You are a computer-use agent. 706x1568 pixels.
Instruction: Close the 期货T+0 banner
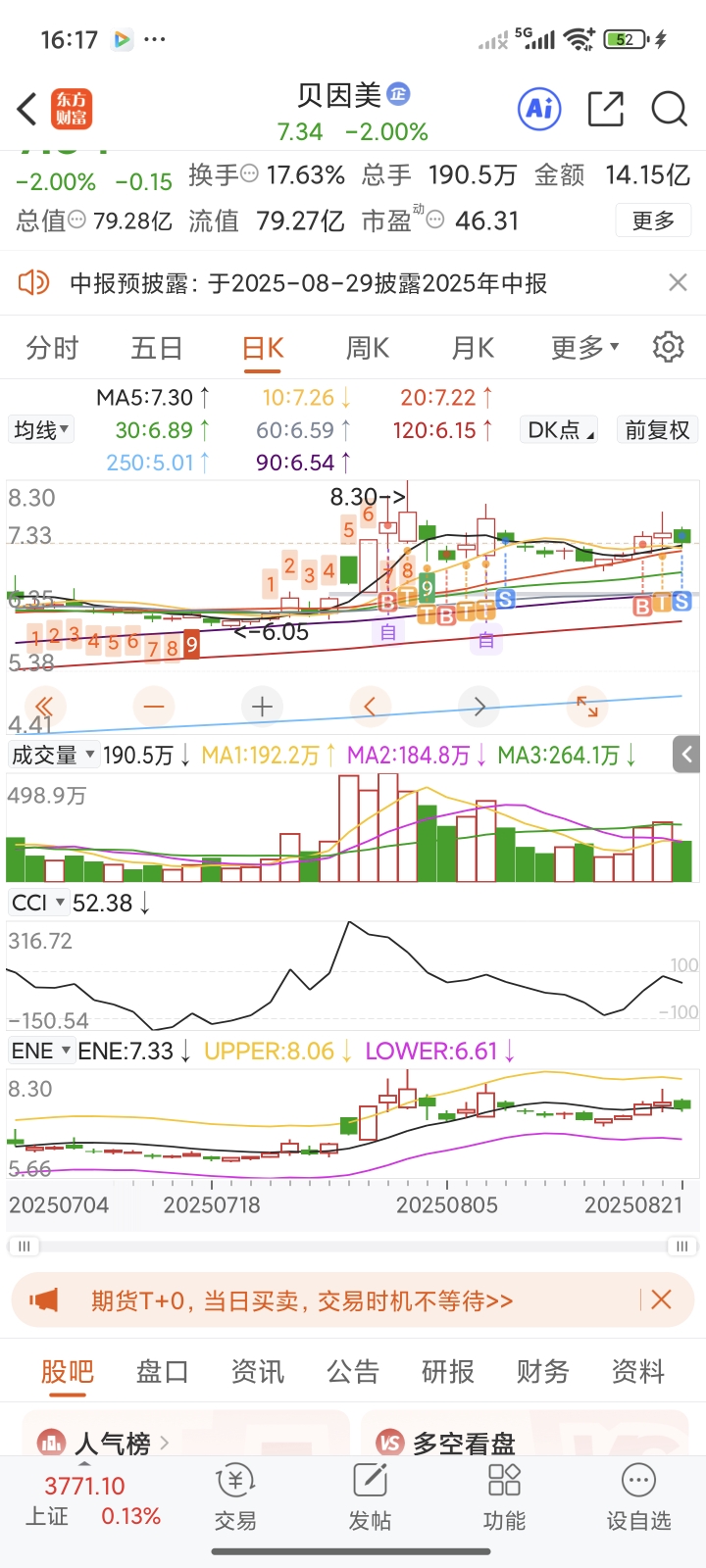coord(662,1300)
